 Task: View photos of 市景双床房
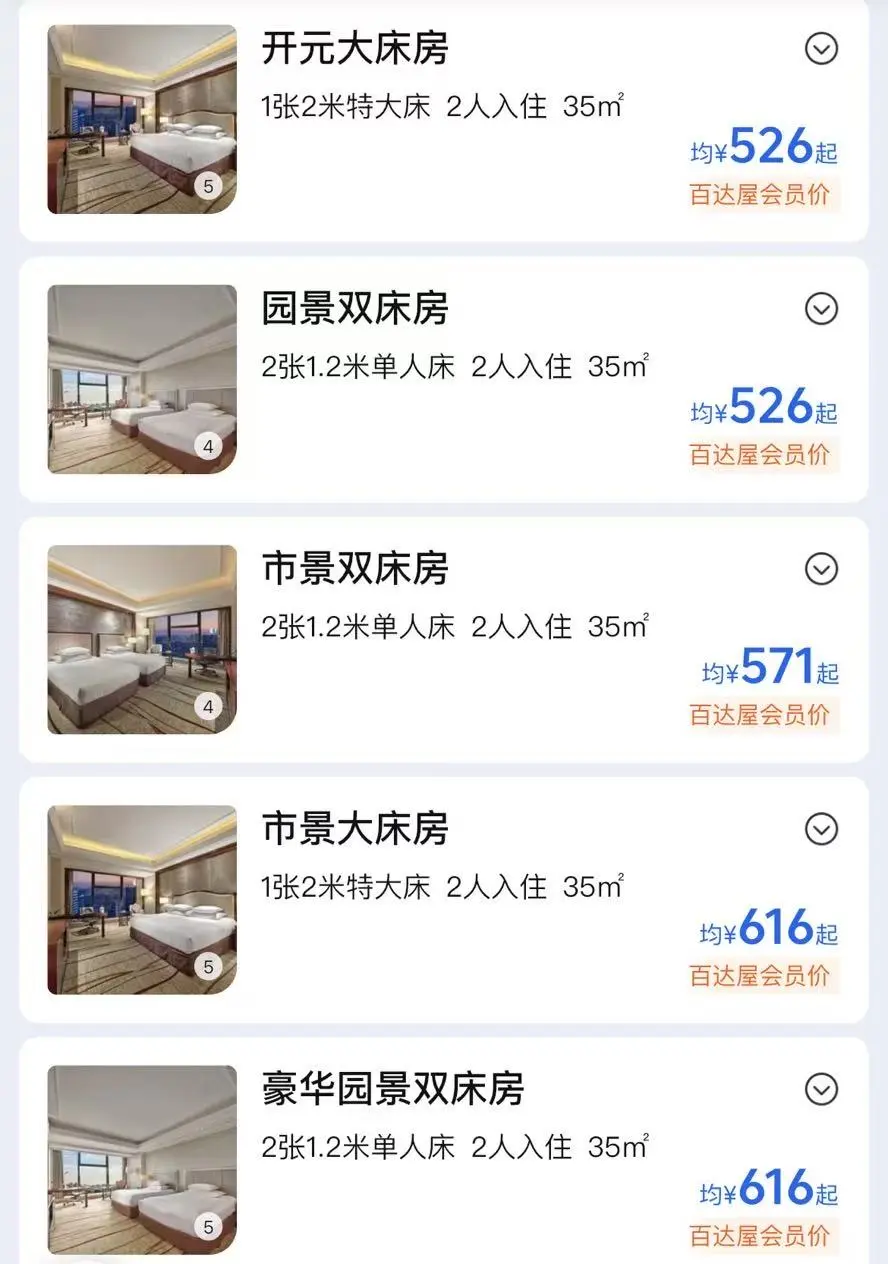pos(142,639)
